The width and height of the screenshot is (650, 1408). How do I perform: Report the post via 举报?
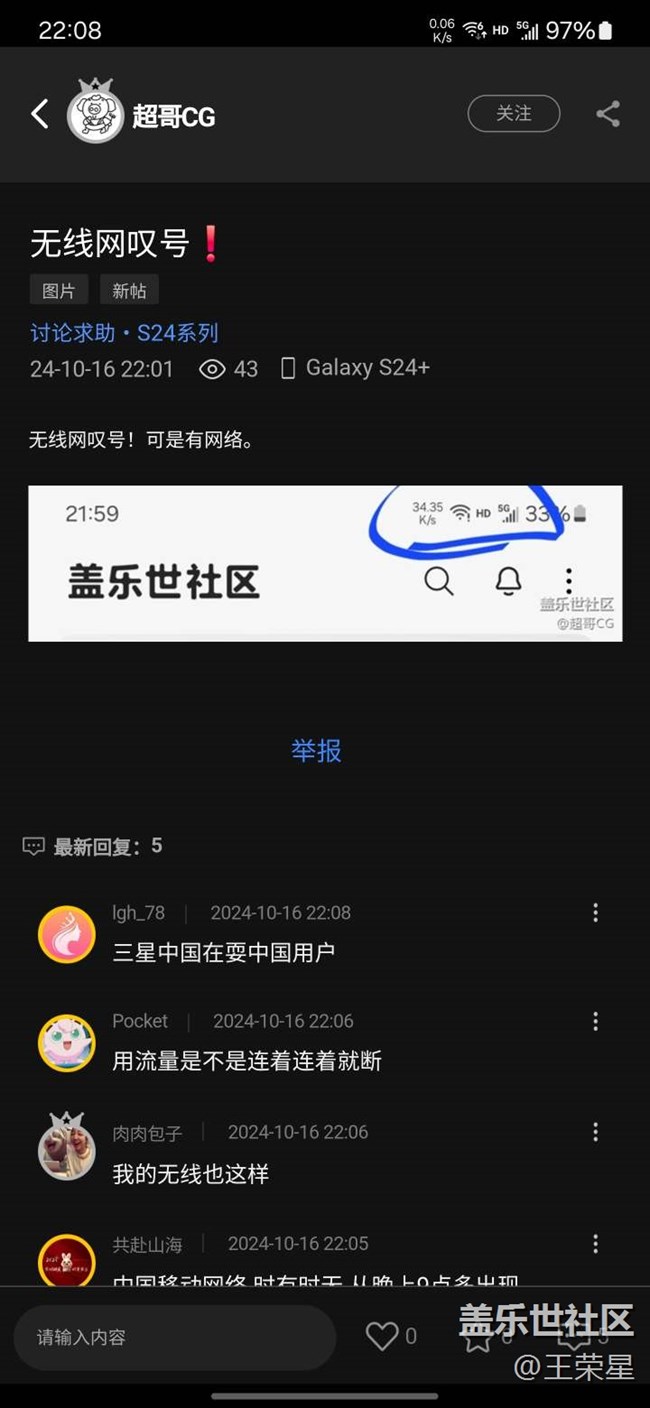click(x=316, y=751)
